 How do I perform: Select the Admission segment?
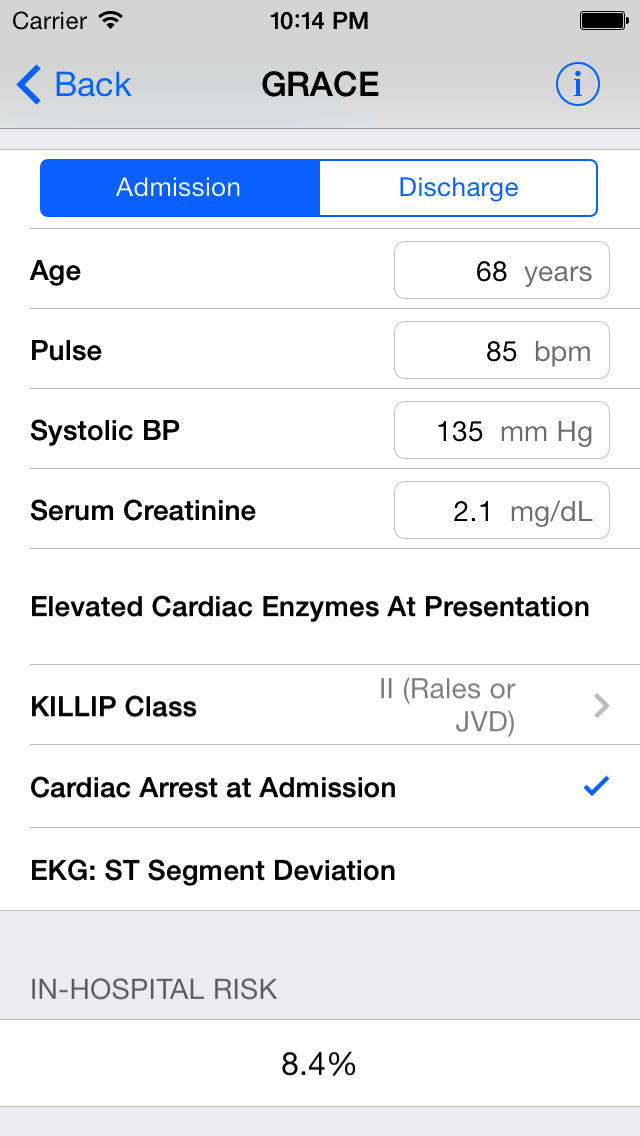coord(180,188)
